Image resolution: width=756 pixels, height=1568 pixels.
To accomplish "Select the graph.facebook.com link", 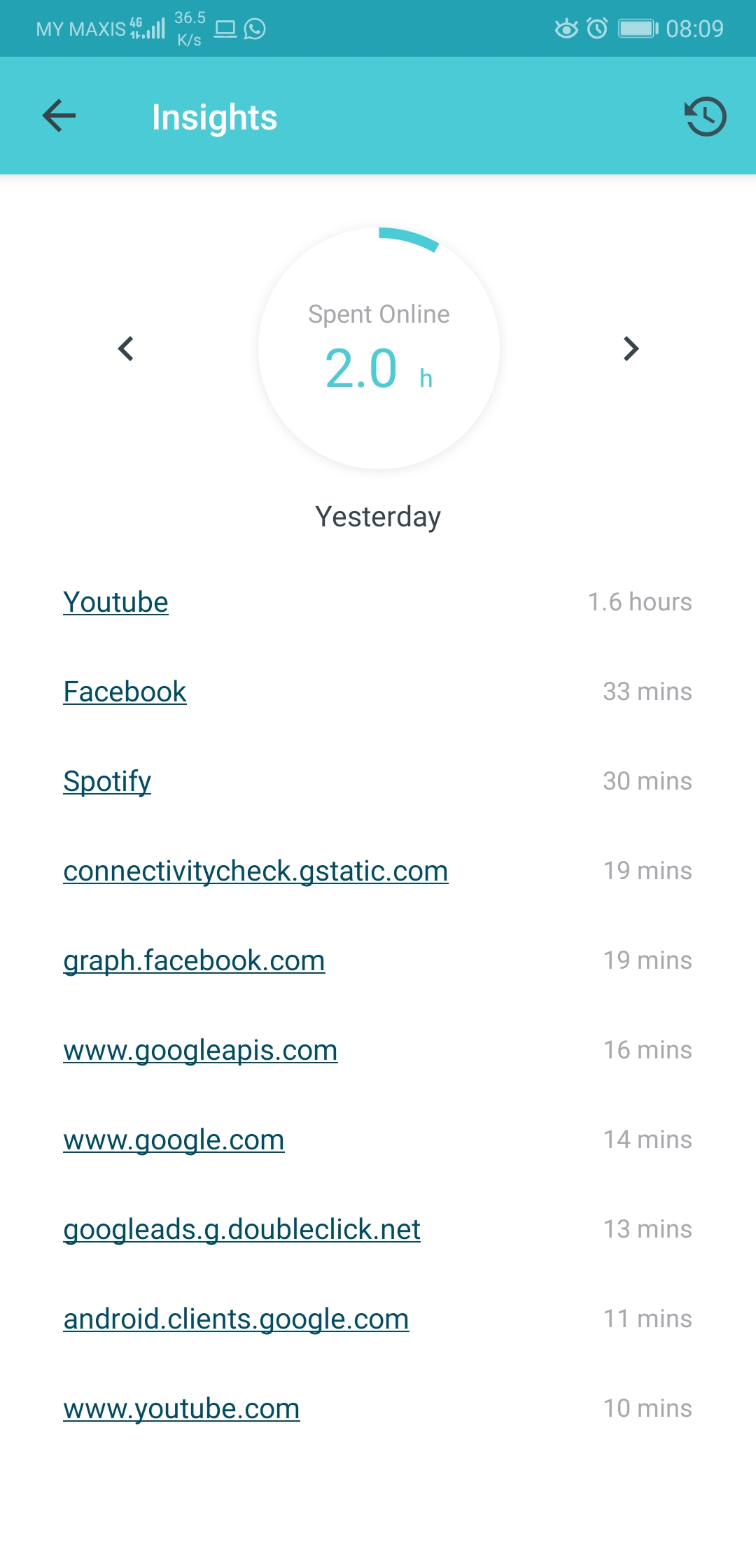I will (194, 960).
